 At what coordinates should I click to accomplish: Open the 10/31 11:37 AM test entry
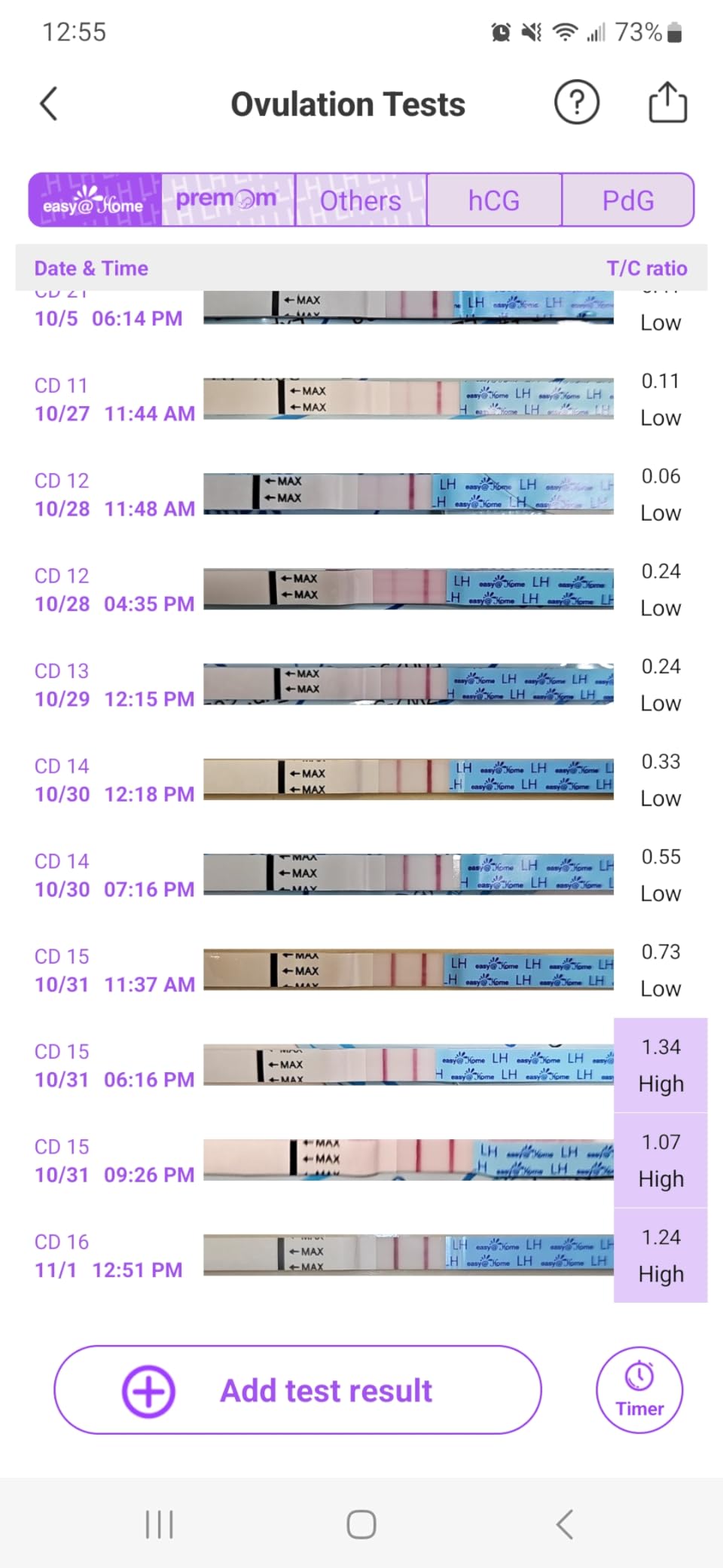tap(360, 970)
